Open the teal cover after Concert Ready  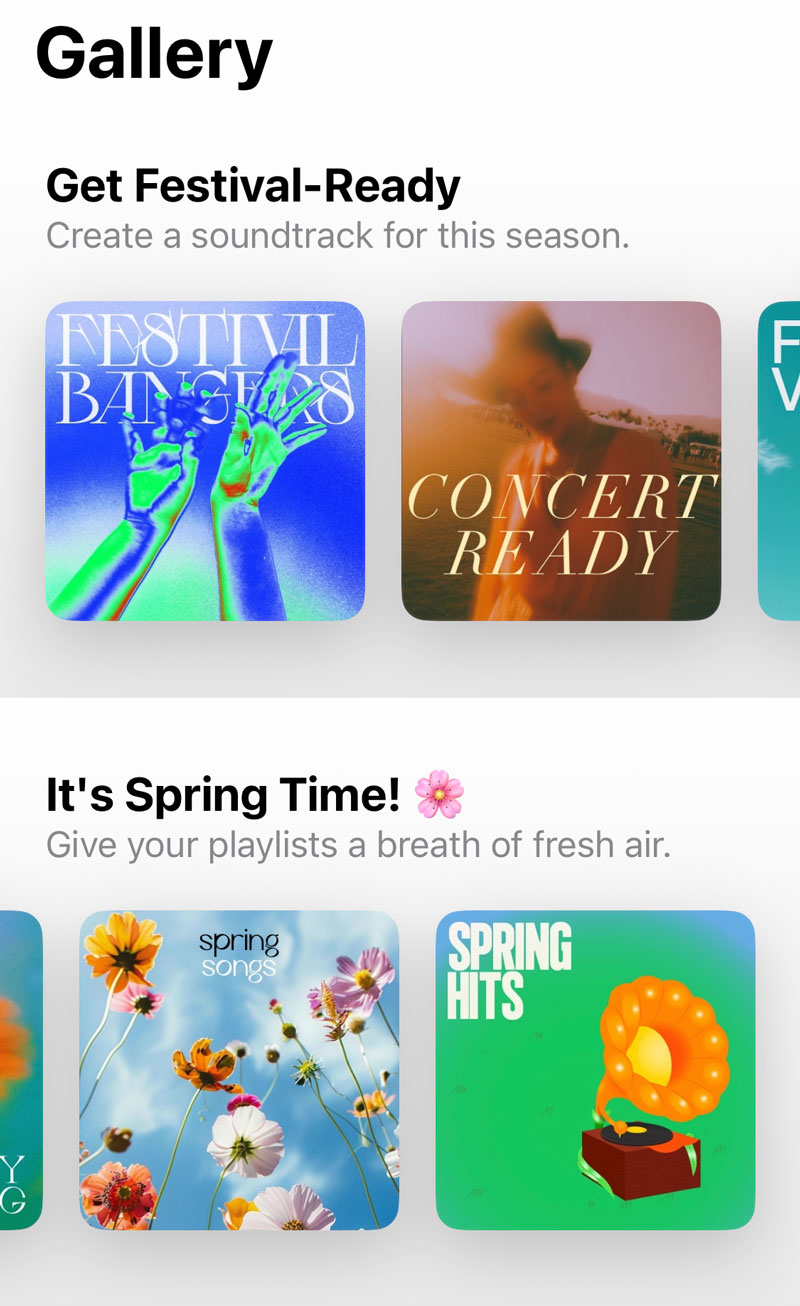779,461
